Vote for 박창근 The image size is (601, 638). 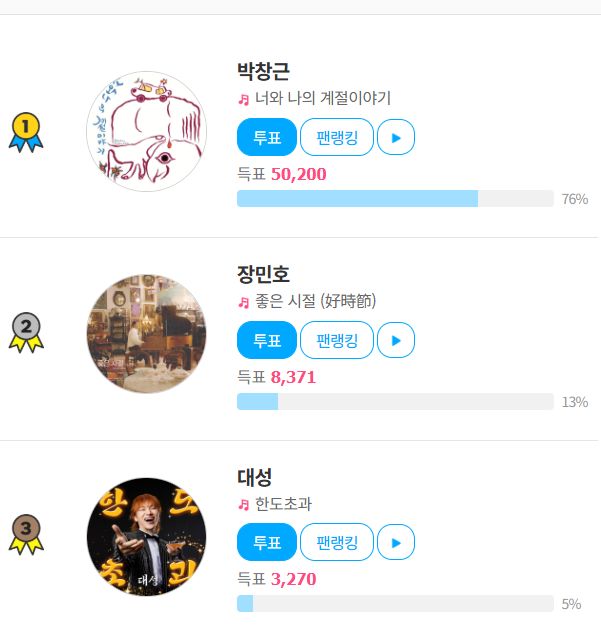coord(266,137)
